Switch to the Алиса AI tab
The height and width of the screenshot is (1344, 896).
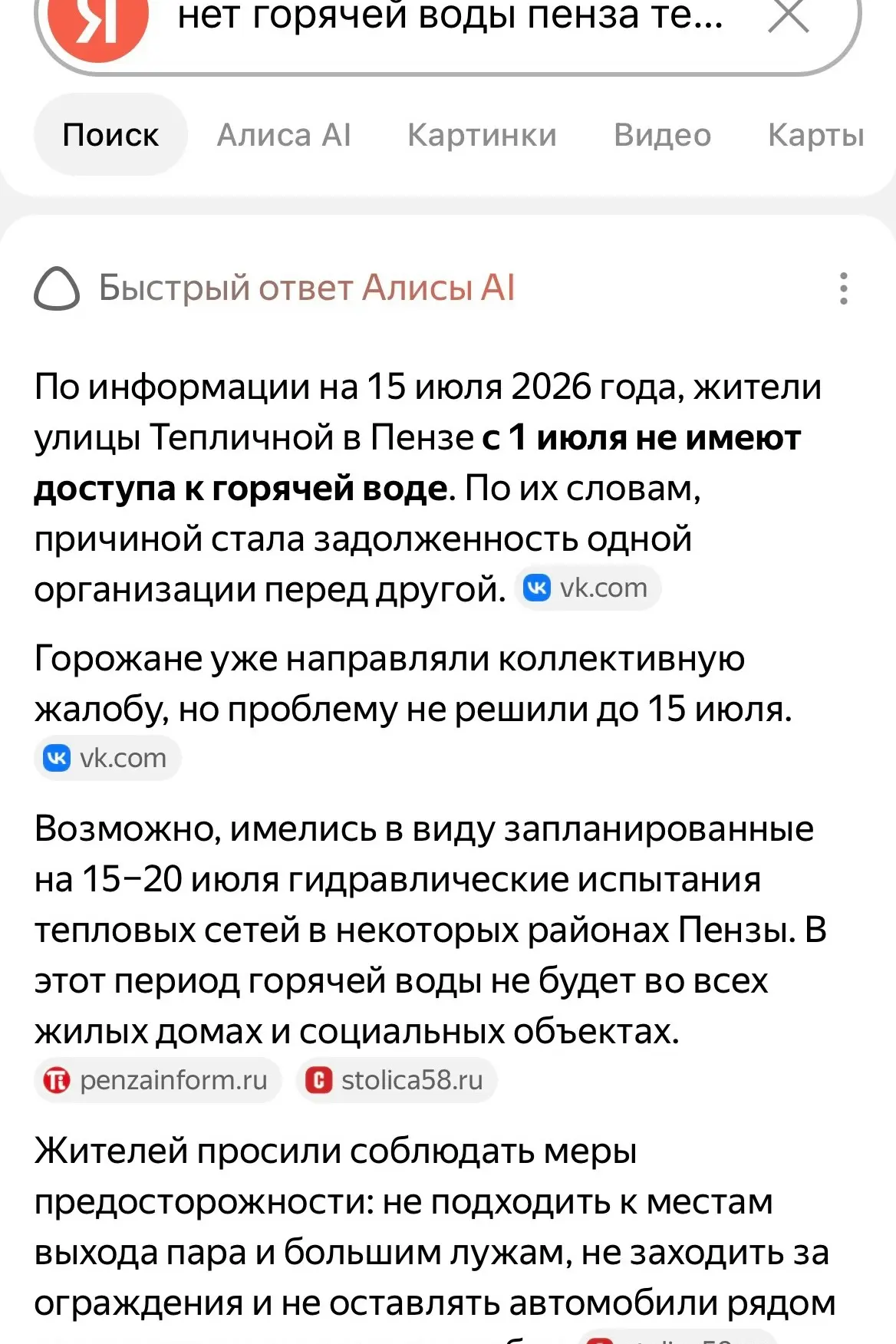click(284, 135)
